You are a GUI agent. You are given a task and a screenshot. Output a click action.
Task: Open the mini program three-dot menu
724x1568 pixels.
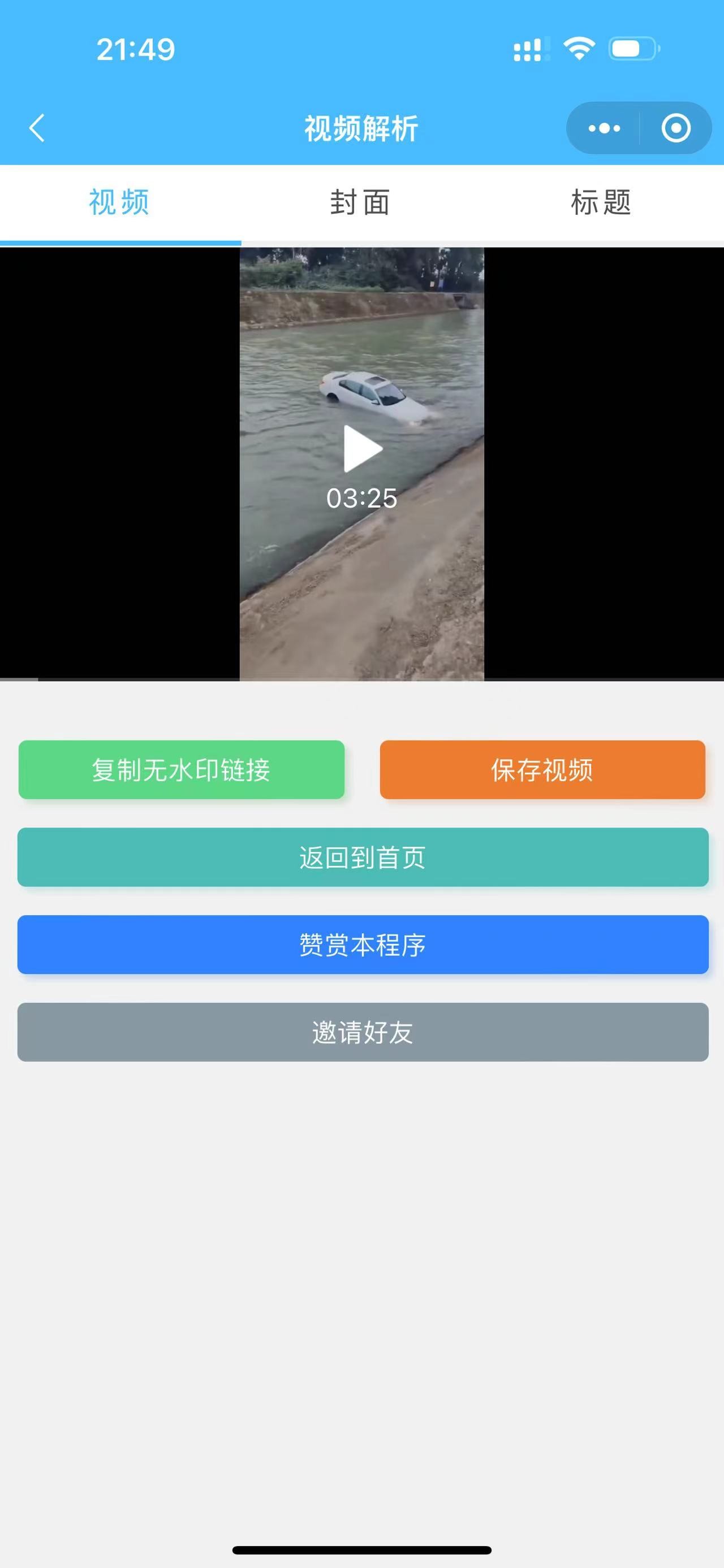[604, 128]
